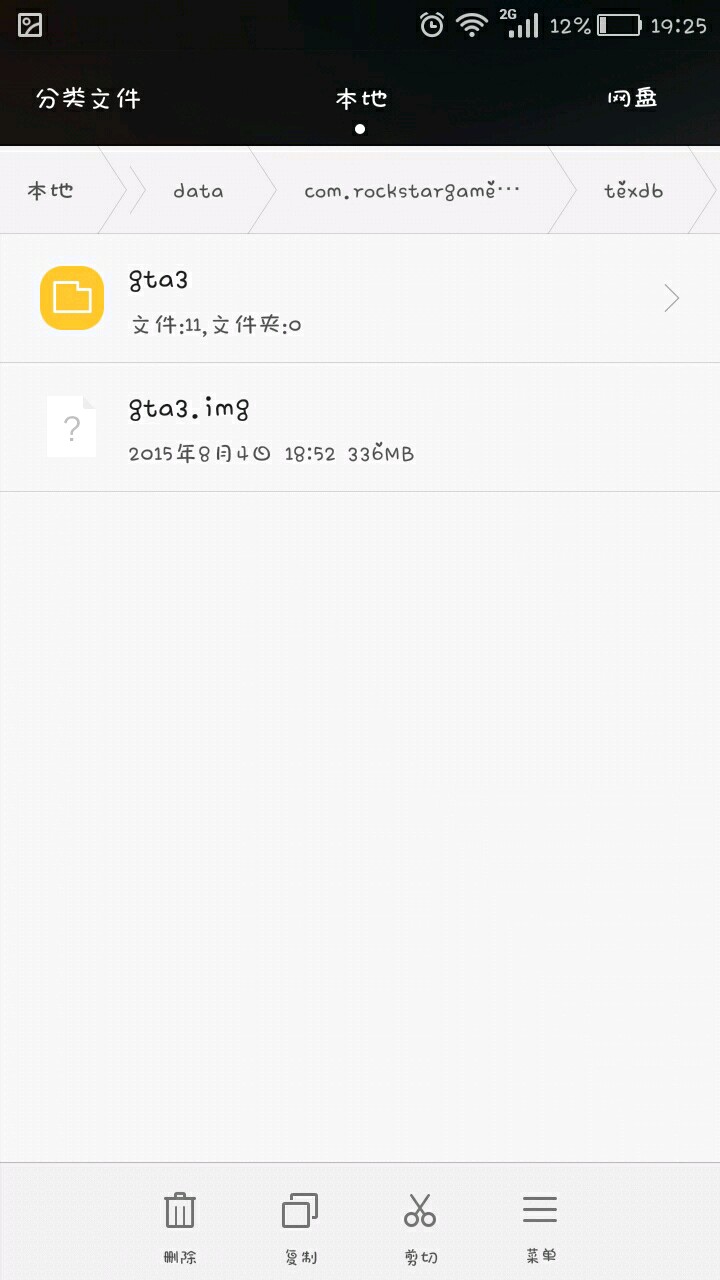Viewport: 720px width, 1280px height.
Task: Tap the texdb breadcrumb
Action: (x=633, y=190)
